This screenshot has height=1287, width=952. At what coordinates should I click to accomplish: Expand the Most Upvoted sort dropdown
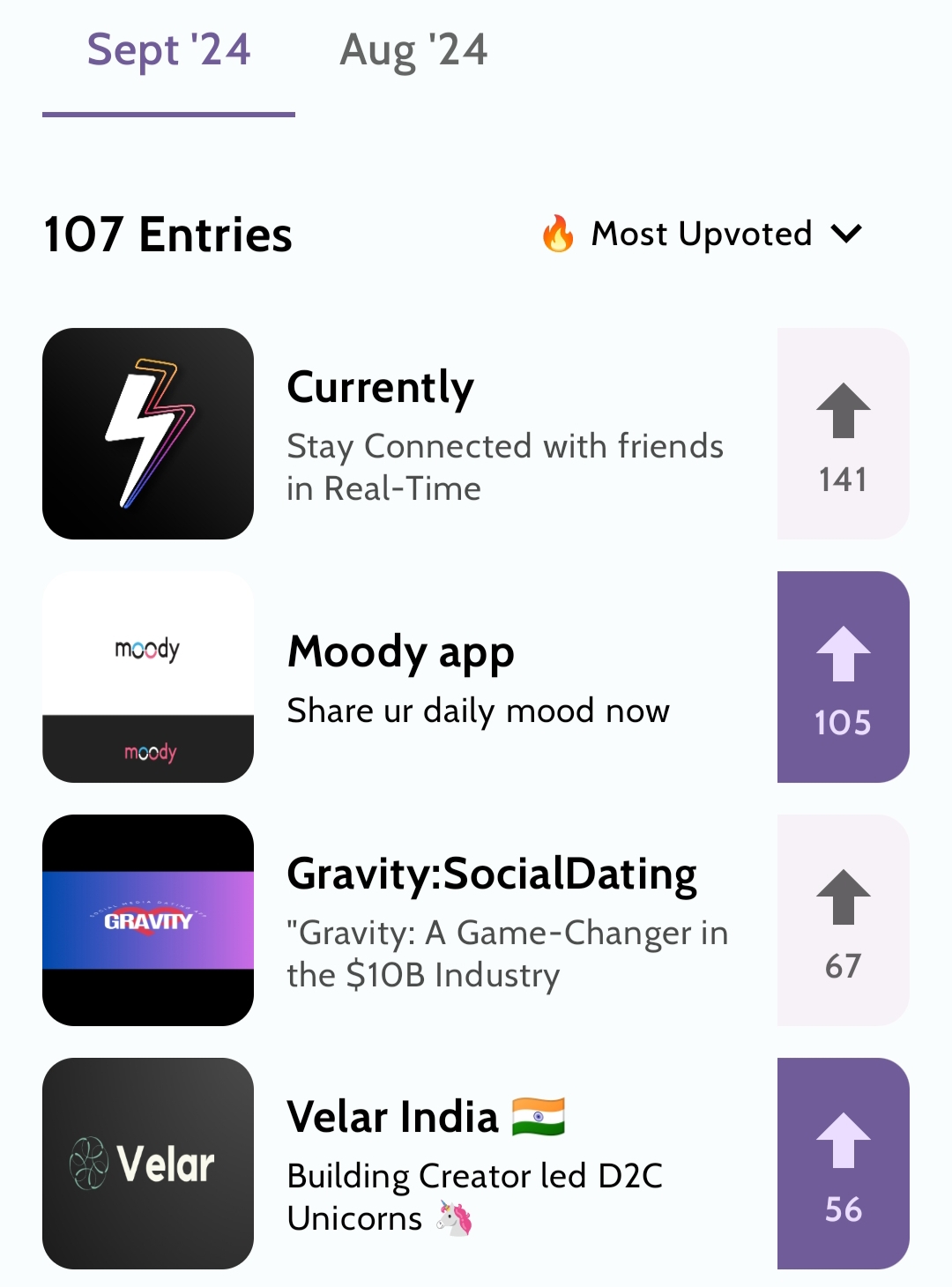[x=702, y=234]
